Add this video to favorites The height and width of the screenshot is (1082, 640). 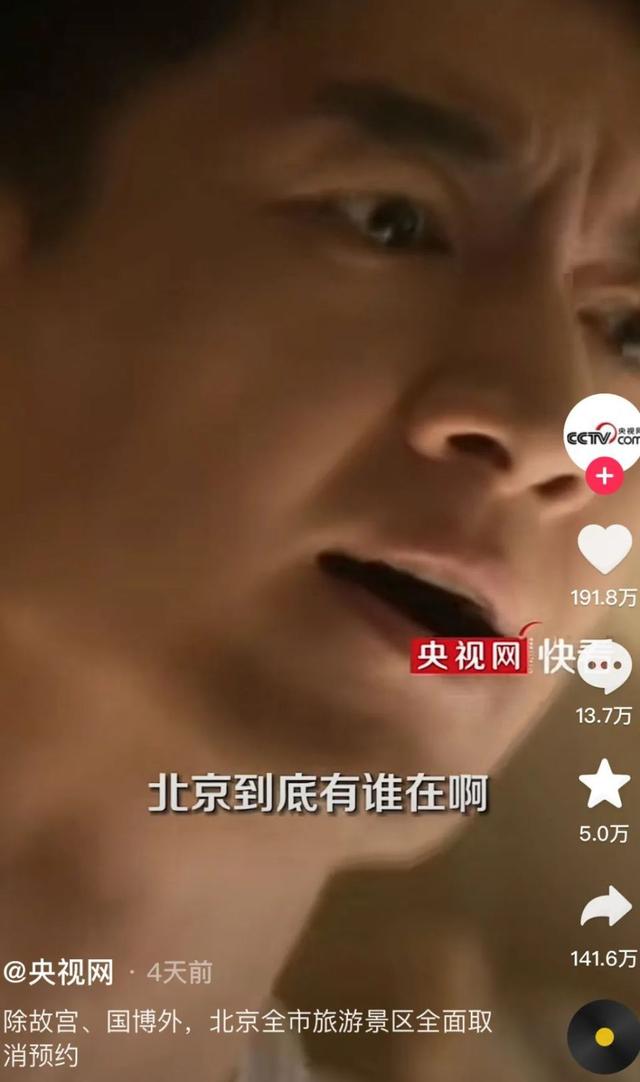pos(604,784)
